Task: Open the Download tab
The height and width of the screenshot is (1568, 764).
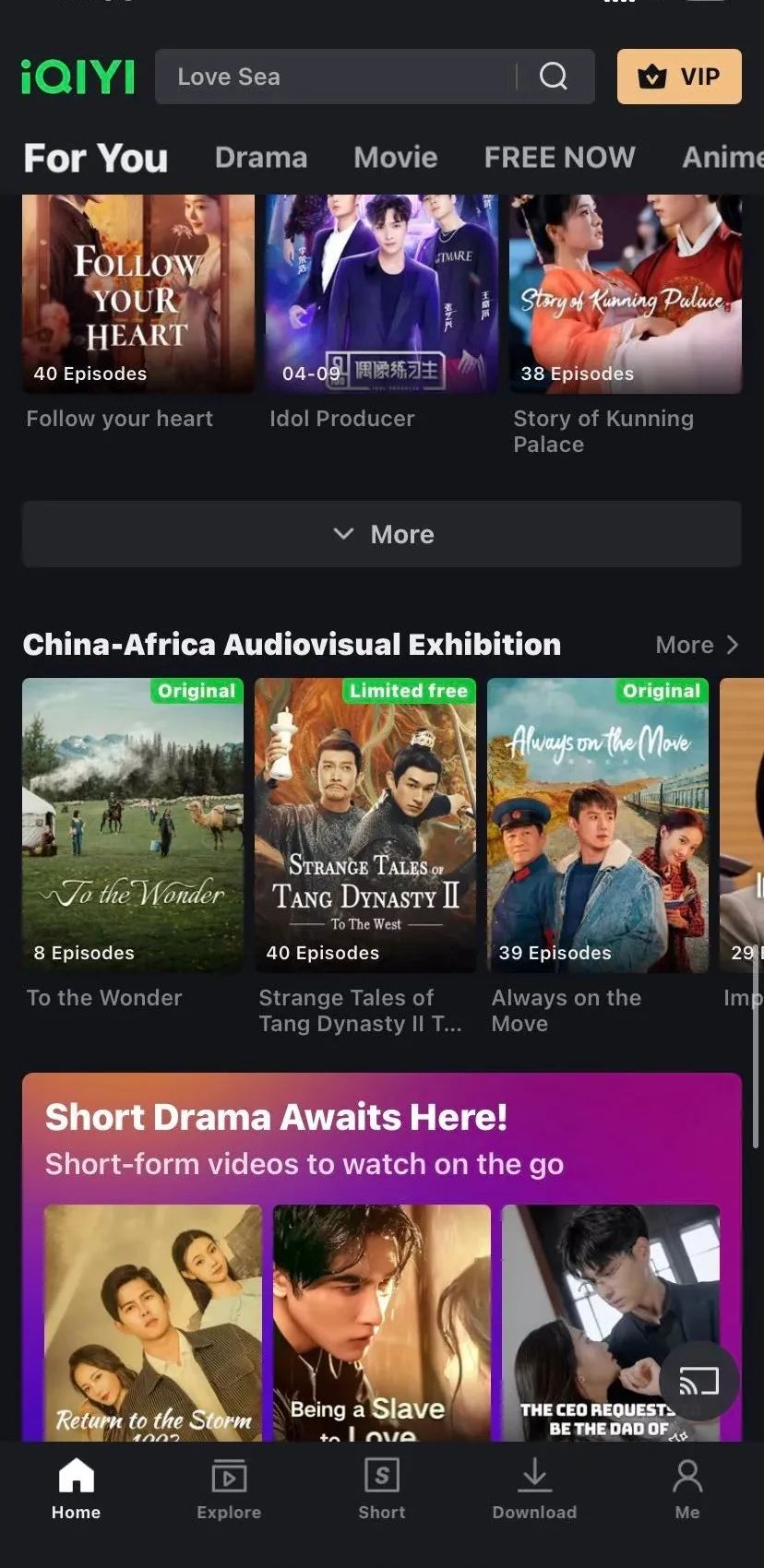Action: coord(534,1489)
